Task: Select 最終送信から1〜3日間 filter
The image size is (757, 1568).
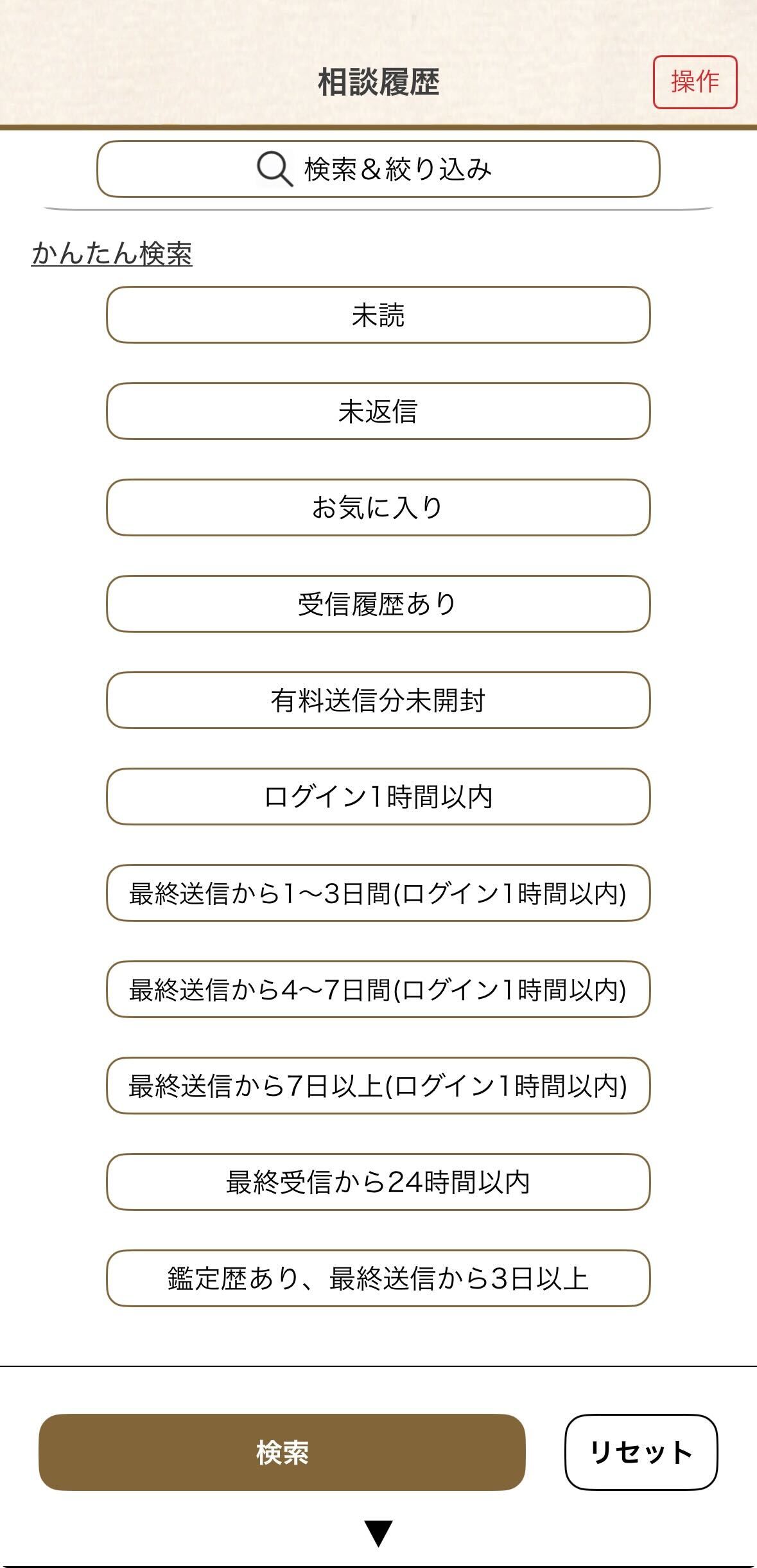Action: 378,893
